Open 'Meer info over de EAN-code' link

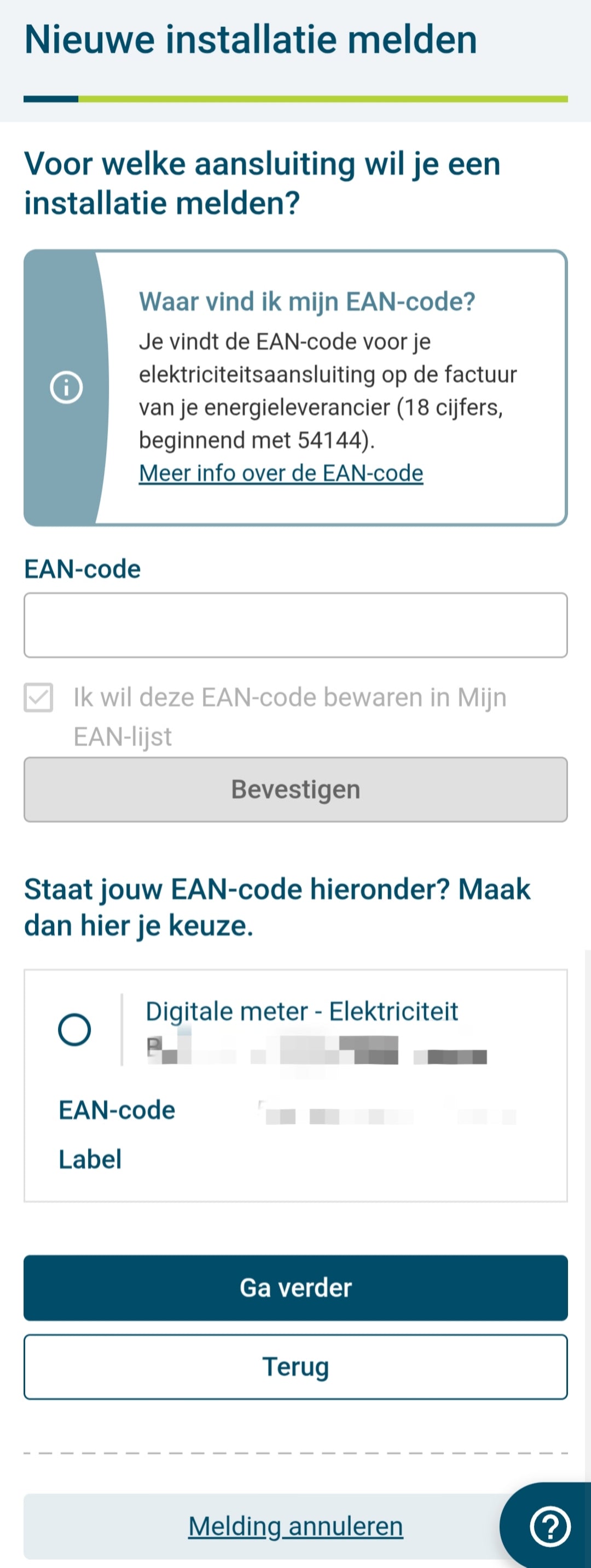click(281, 473)
